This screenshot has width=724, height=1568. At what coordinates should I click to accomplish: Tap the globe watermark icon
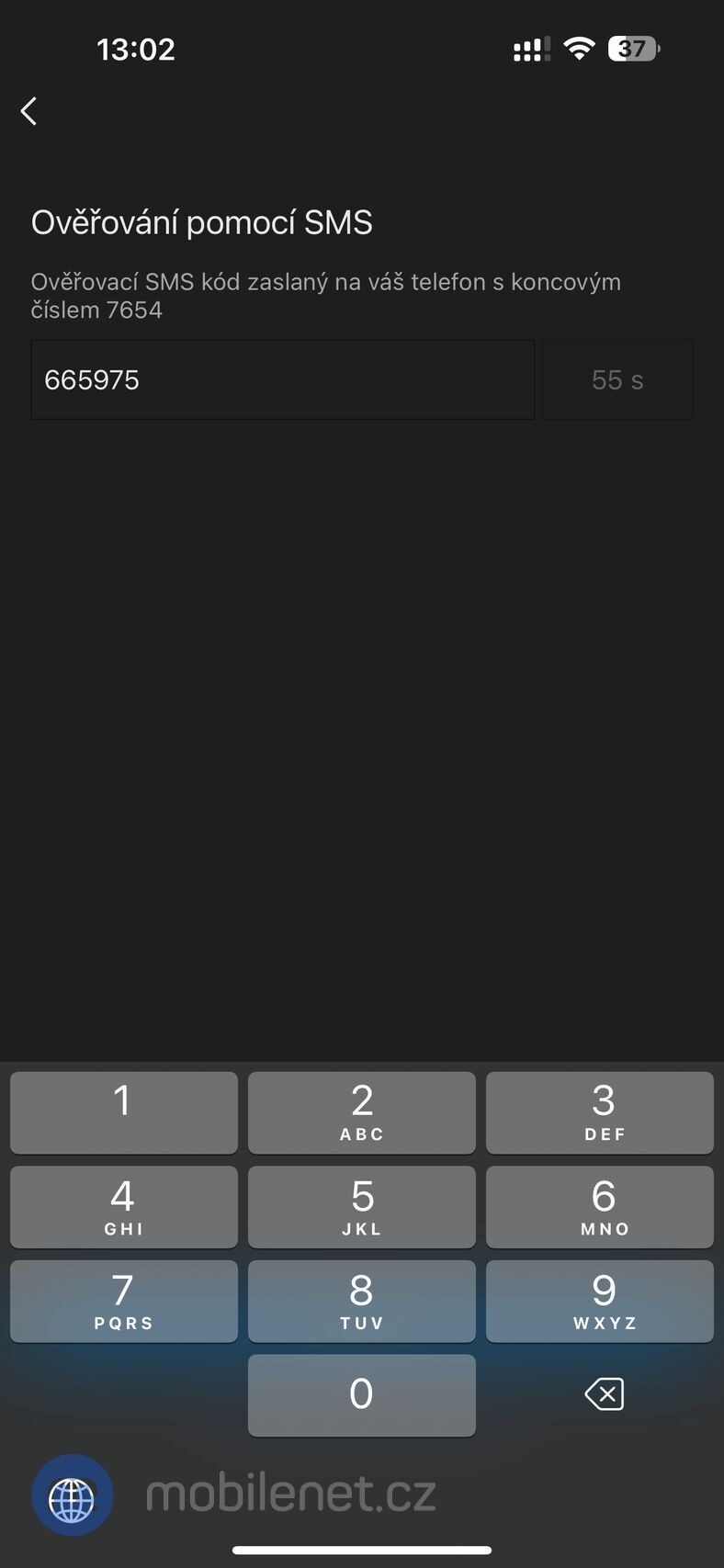tap(72, 1495)
